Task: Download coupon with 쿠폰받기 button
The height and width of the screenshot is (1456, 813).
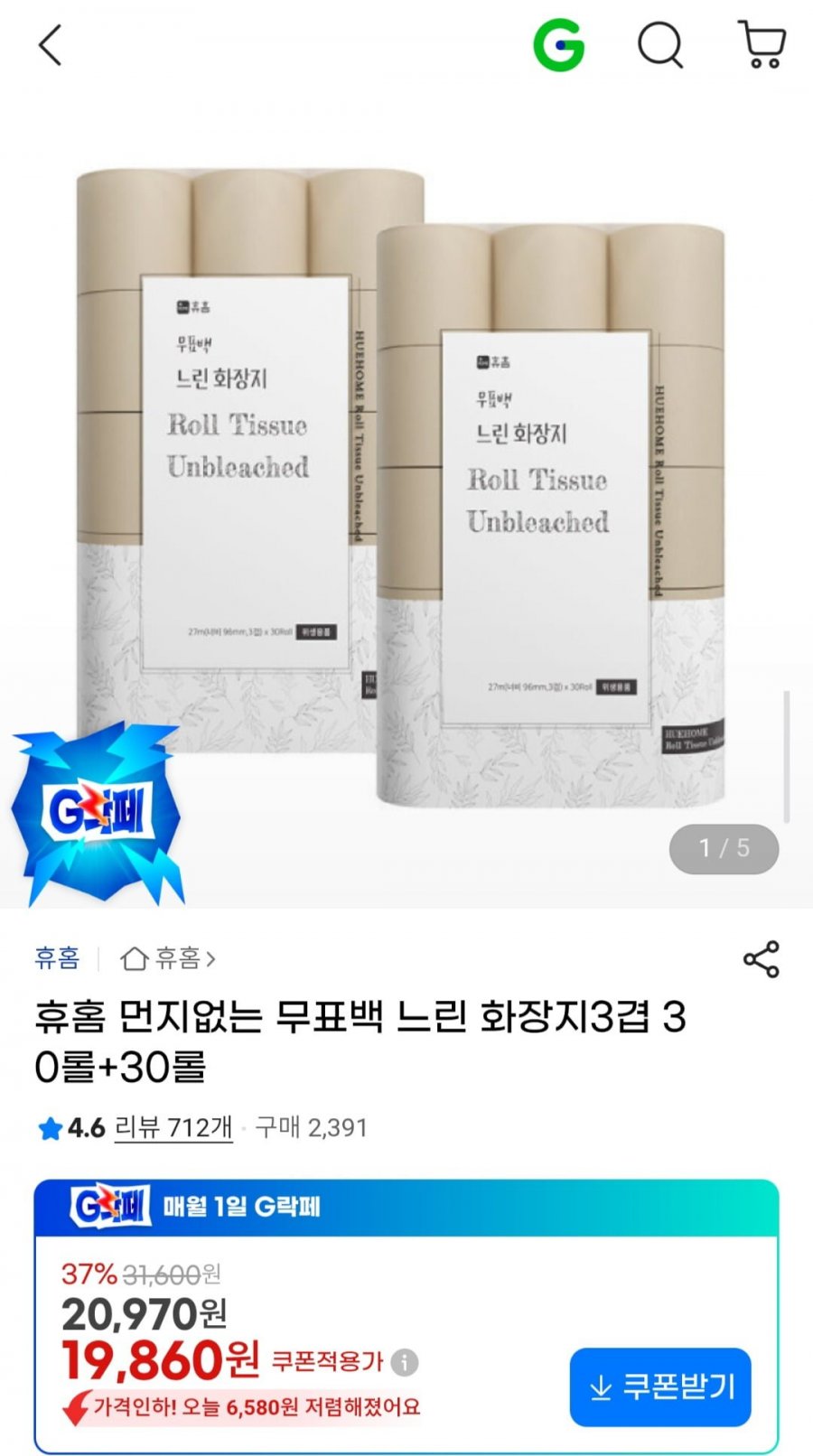Action: point(660,1387)
